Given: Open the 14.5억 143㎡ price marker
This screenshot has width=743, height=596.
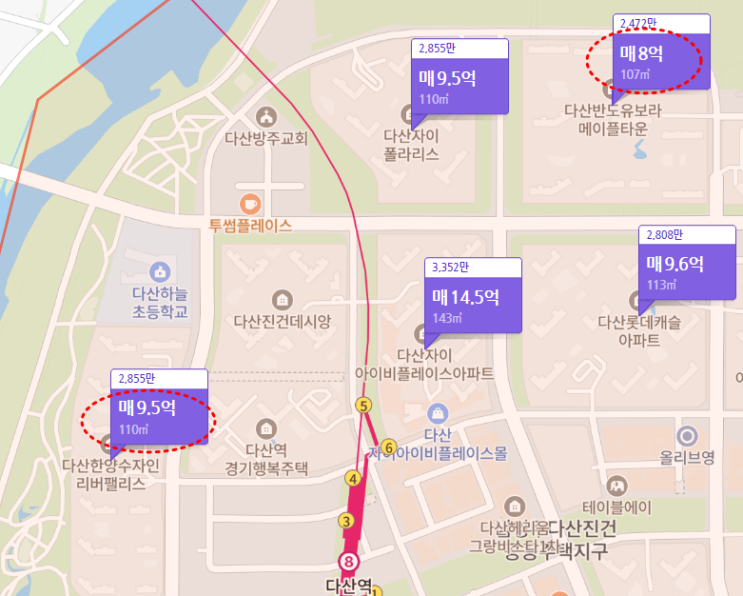Looking at the screenshot, I should (x=473, y=296).
